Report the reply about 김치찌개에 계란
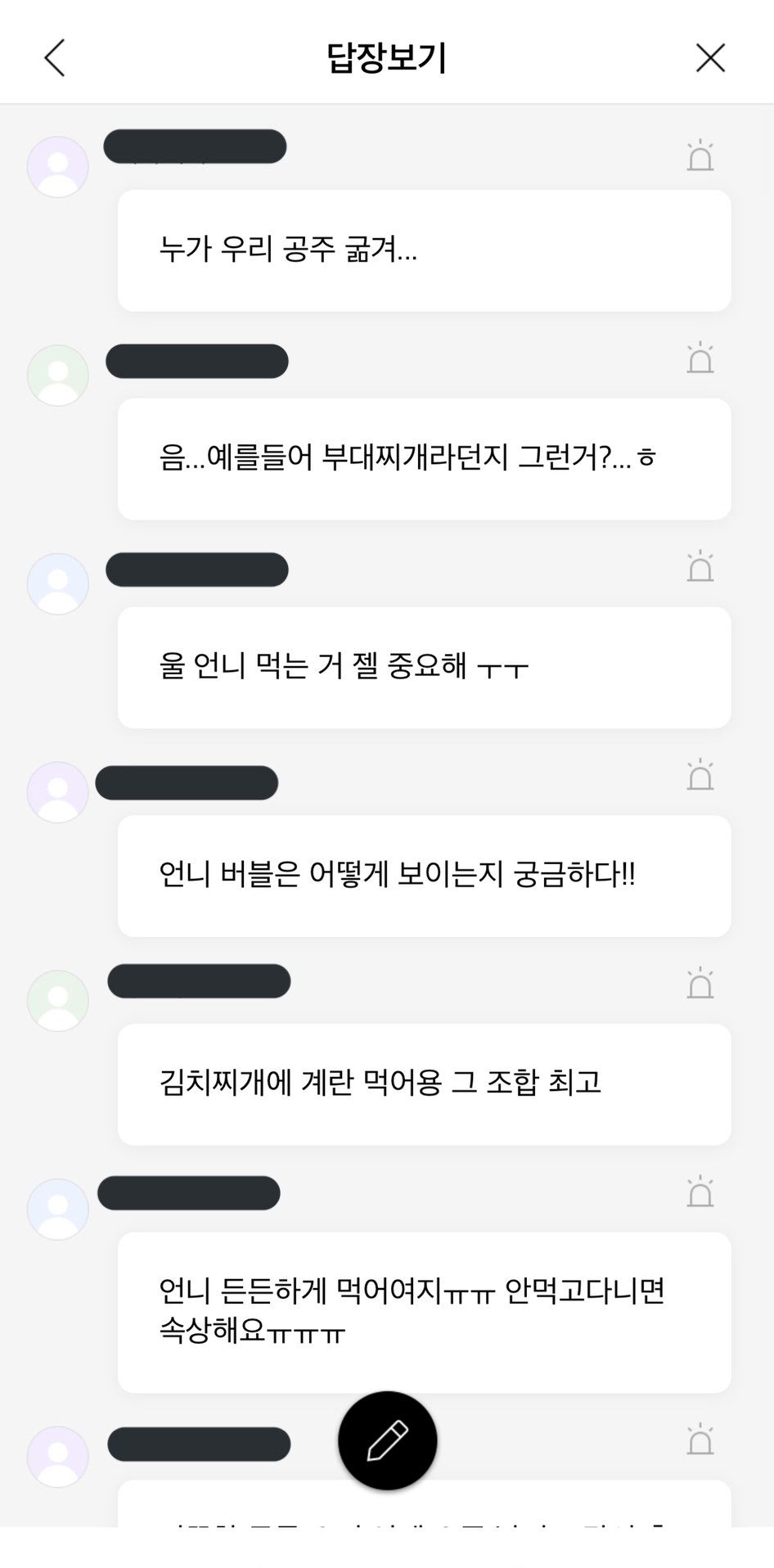Image resolution: width=774 pixels, height=1568 pixels. click(x=700, y=983)
